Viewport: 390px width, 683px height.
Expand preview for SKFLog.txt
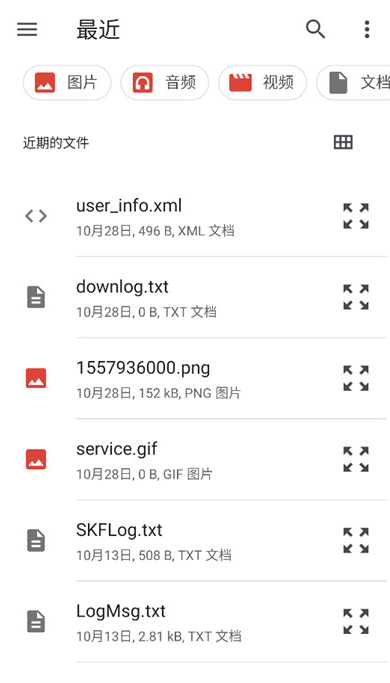(x=356, y=540)
